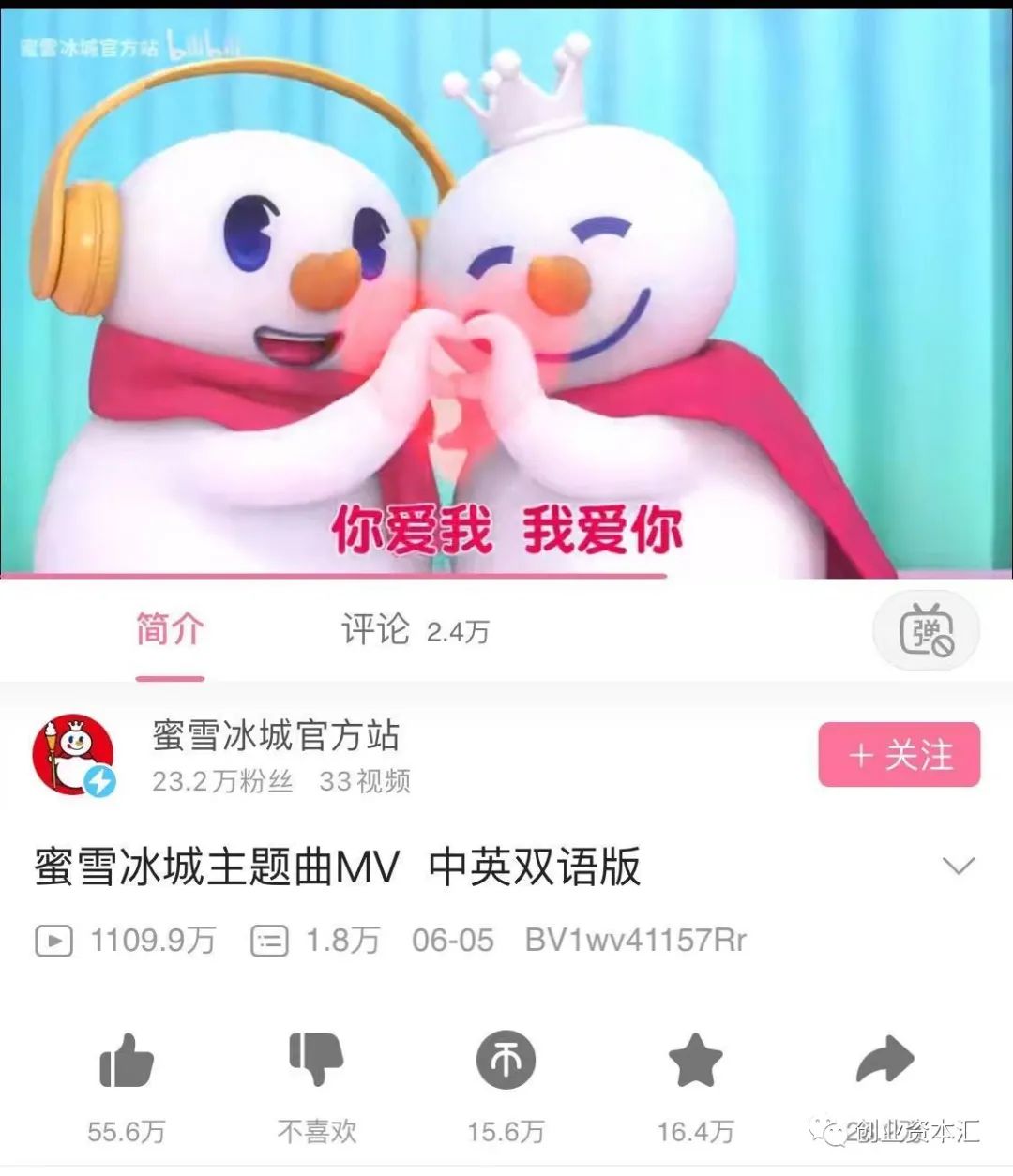Screen dimensions: 1013x1176
Task: Follow 蜜雪冰城官方站 with the 关注 button
Action: pyautogui.click(x=899, y=755)
